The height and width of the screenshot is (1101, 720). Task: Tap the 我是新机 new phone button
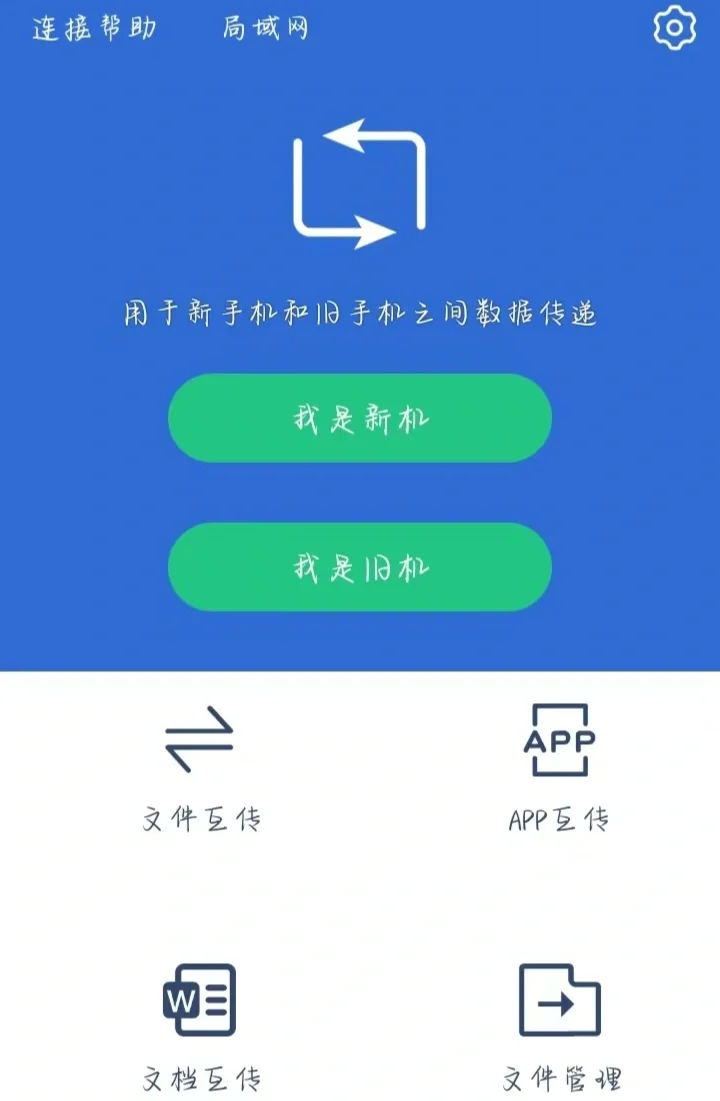point(358,418)
